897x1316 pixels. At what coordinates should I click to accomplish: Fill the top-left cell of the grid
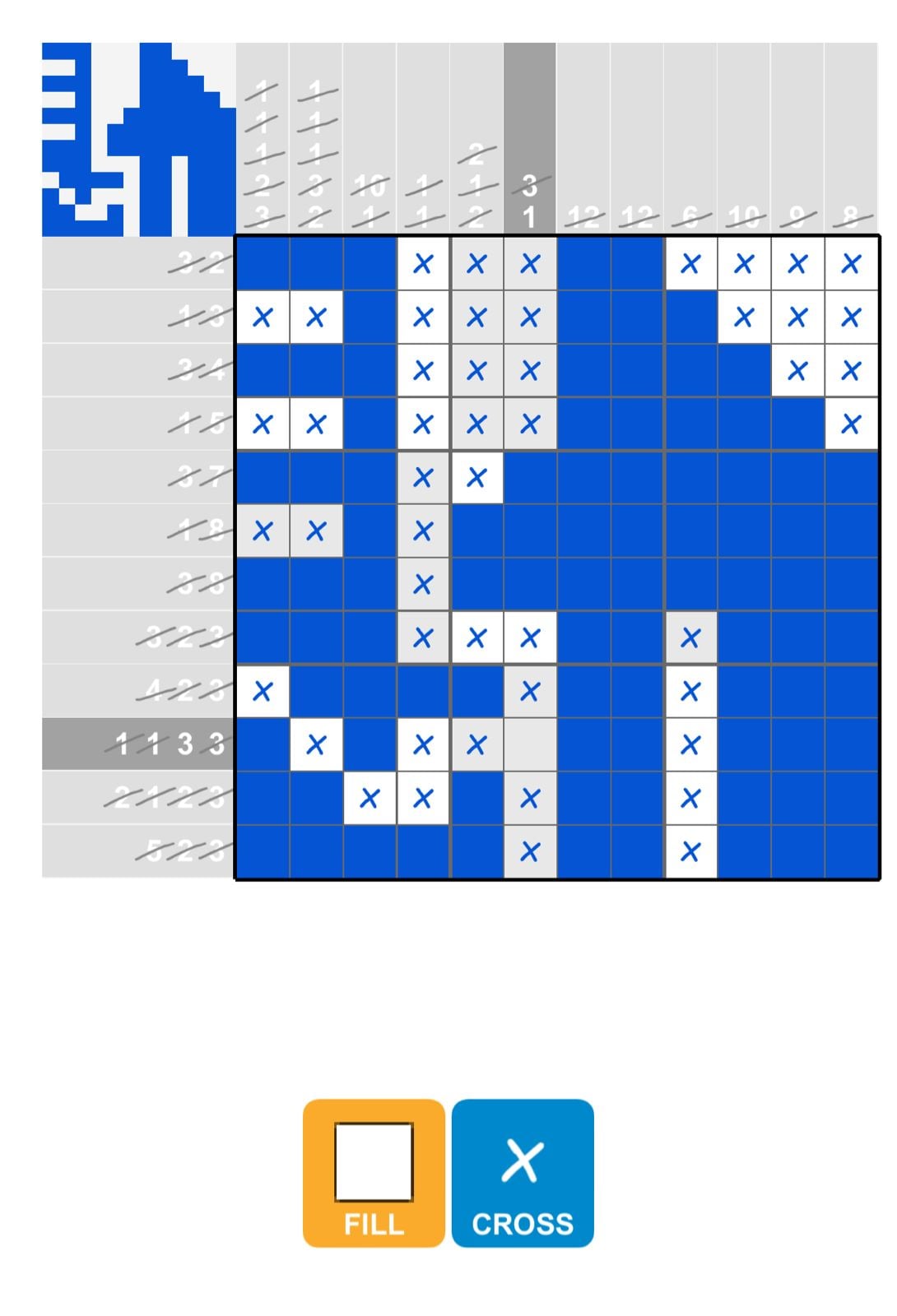point(263,263)
